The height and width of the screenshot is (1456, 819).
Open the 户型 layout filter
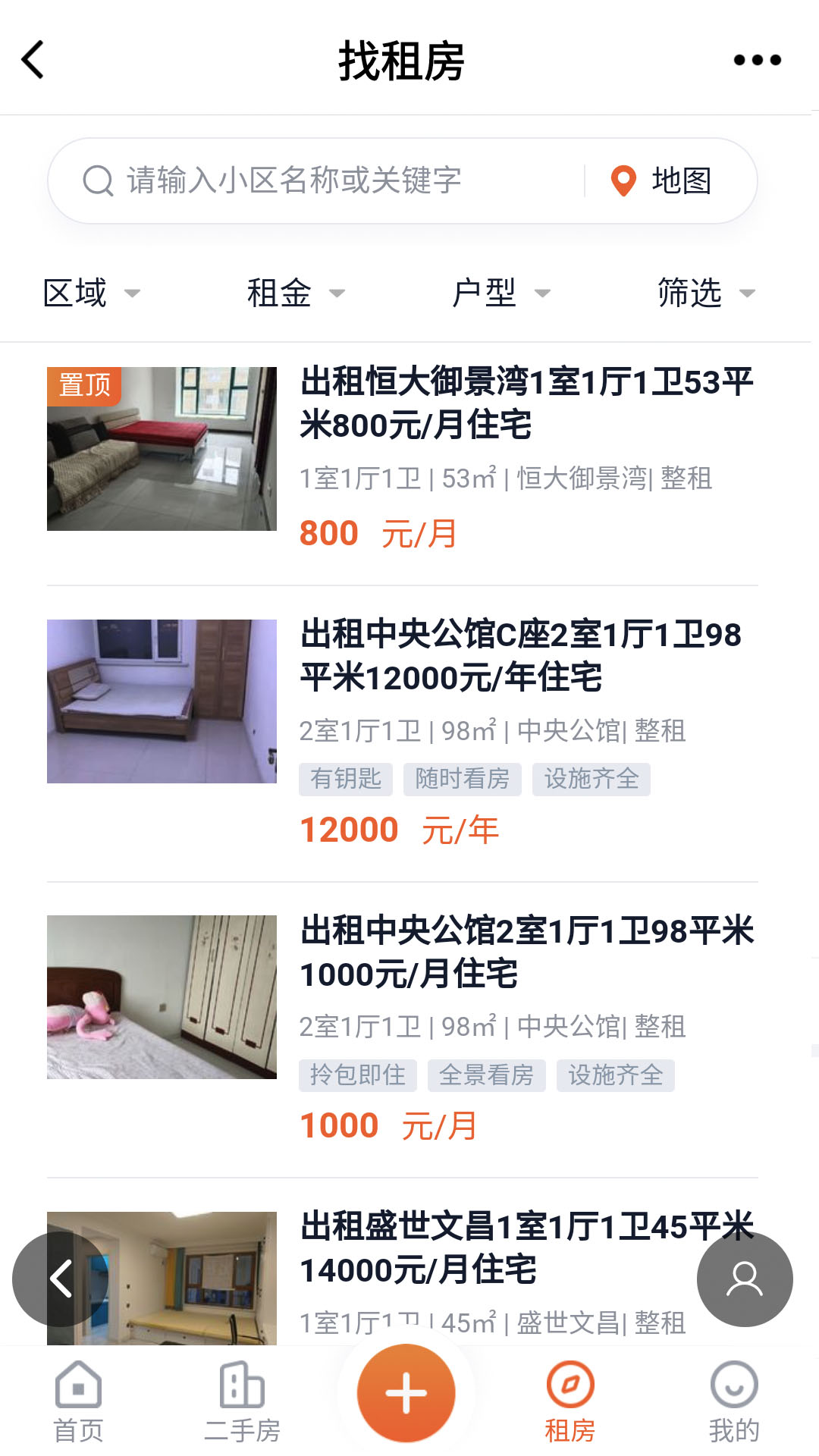pyautogui.click(x=502, y=292)
